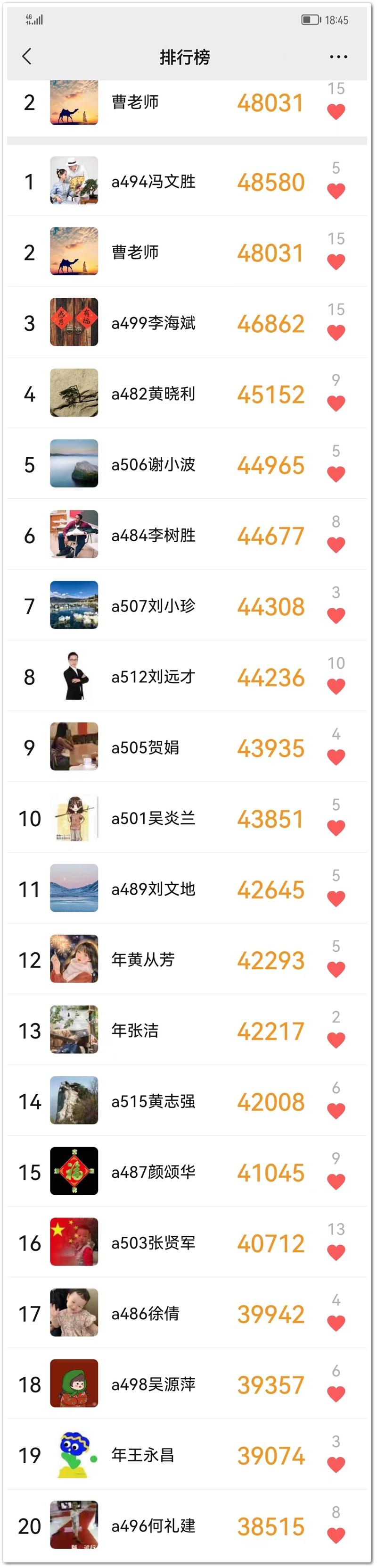Tap the heart for a499李海斌

click(x=336, y=332)
